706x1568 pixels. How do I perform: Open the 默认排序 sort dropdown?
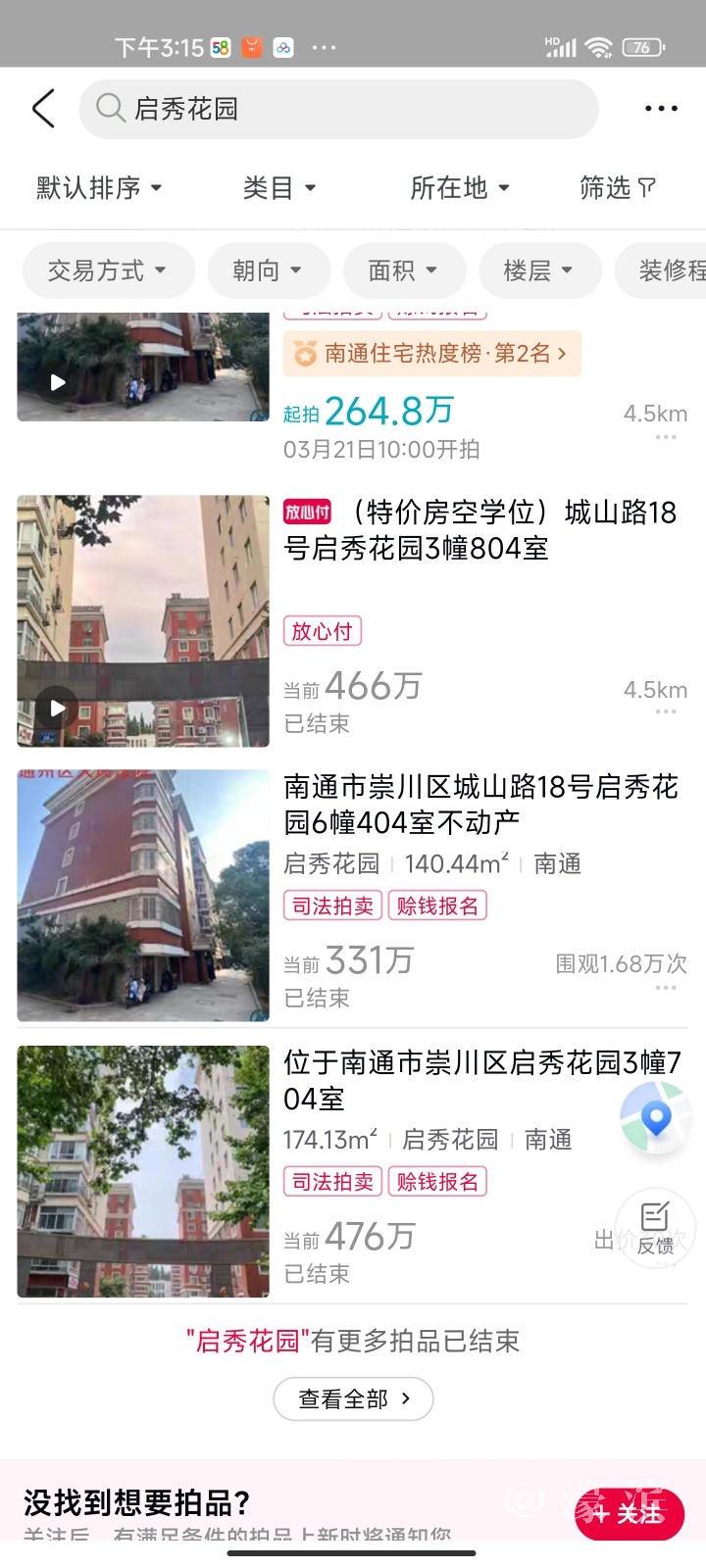(98, 187)
